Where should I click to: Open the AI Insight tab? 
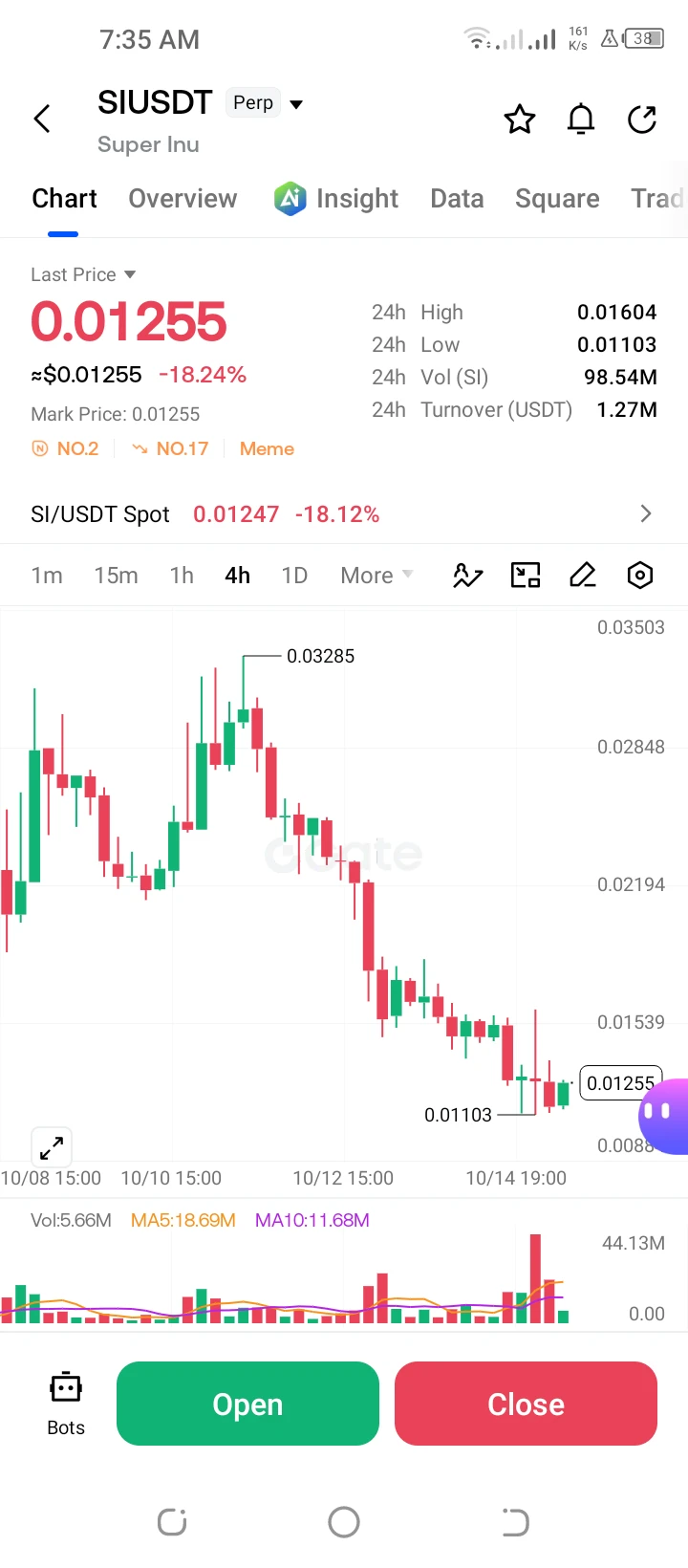(336, 198)
